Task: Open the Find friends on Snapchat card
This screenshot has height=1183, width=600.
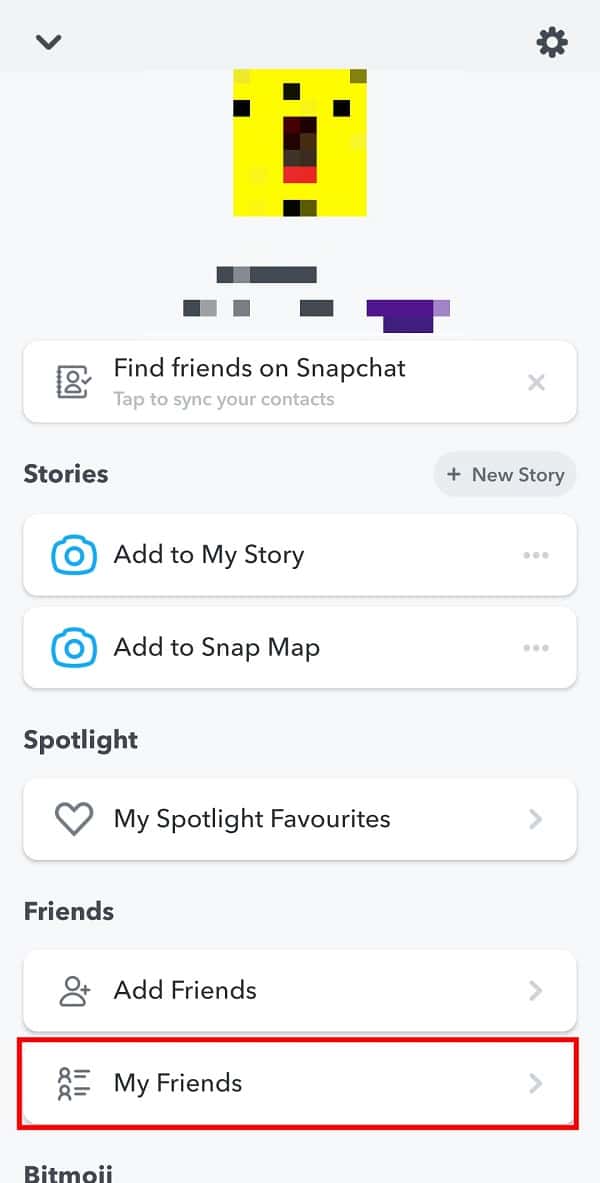Action: coord(300,382)
